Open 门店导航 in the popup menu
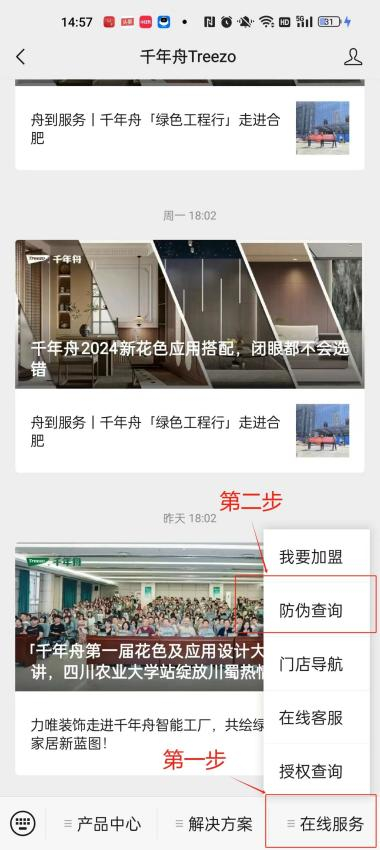 (x=311, y=664)
